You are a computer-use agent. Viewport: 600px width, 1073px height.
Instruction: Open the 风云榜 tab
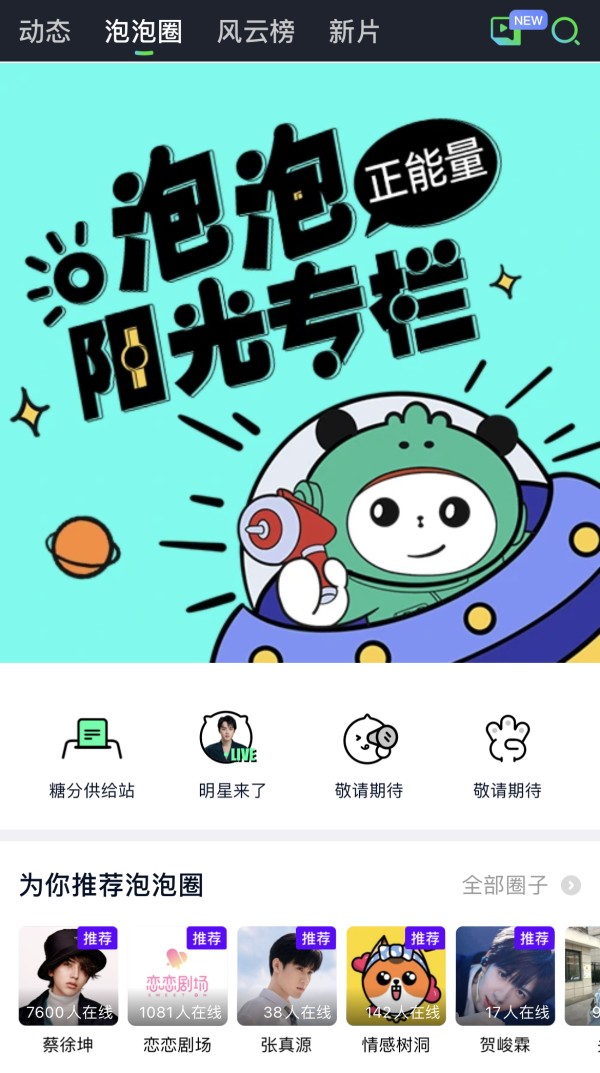(x=255, y=31)
